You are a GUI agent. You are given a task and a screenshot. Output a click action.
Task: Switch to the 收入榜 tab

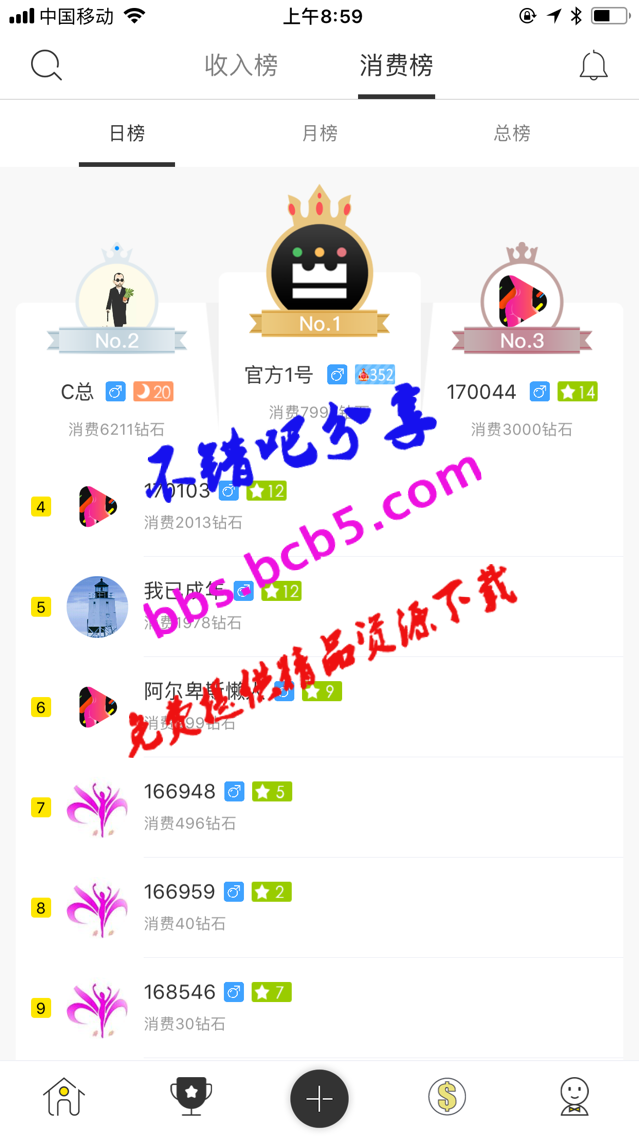241,66
